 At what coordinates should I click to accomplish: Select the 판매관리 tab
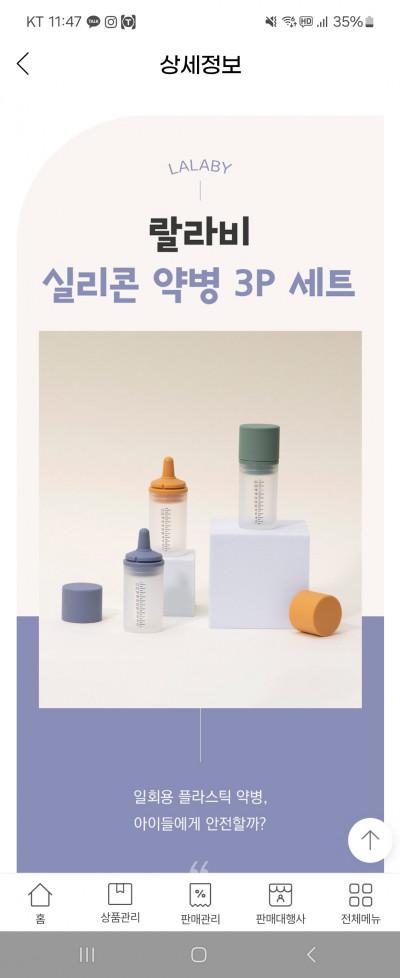(x=200, y=903)
